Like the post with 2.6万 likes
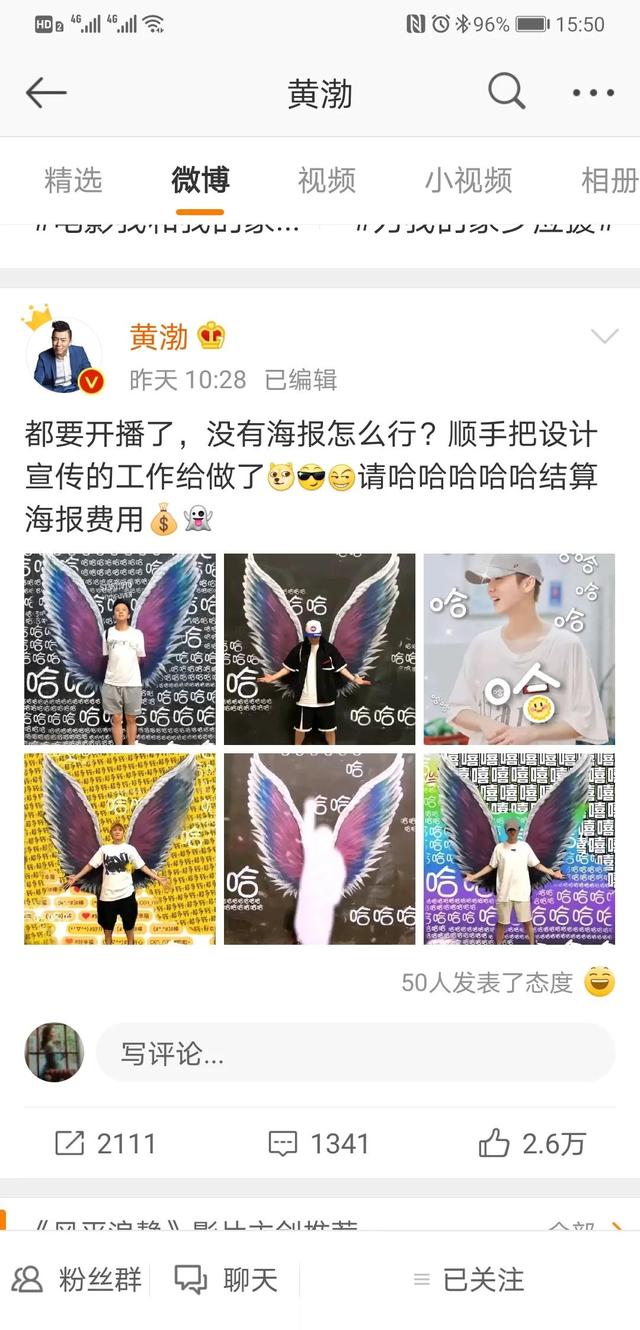 [531, 1143]
